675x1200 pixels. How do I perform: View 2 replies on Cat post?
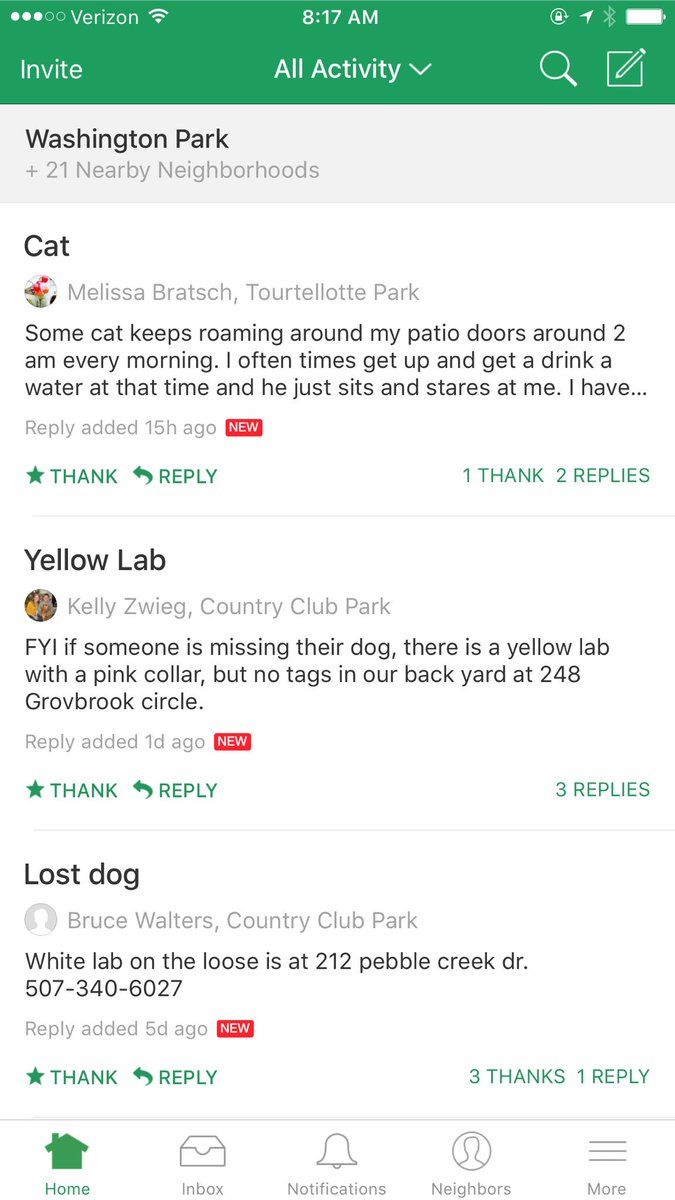pyautogui.click(x=603, y=475)
